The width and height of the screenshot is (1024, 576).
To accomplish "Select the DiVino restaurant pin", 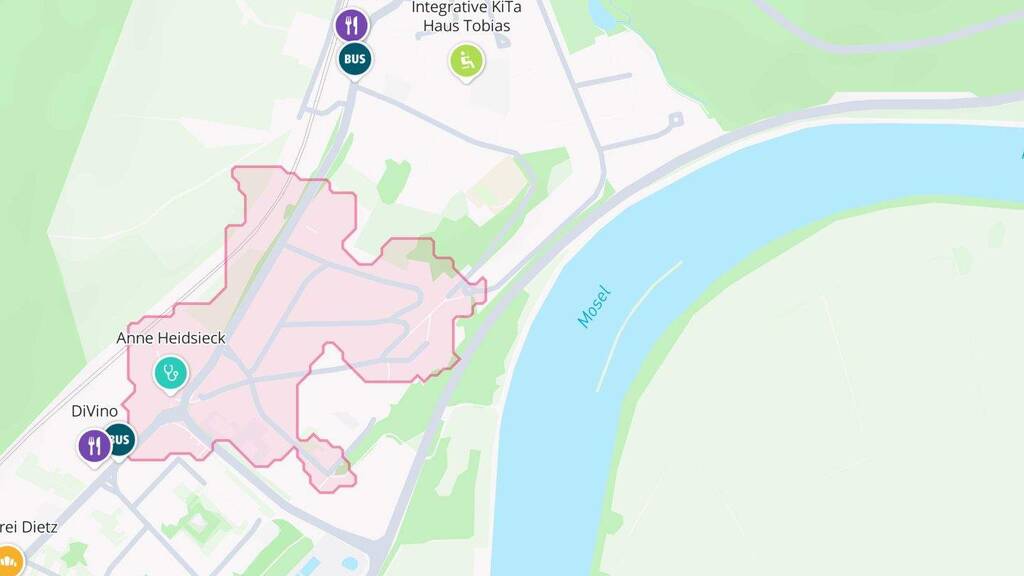I will pos(95,446).
